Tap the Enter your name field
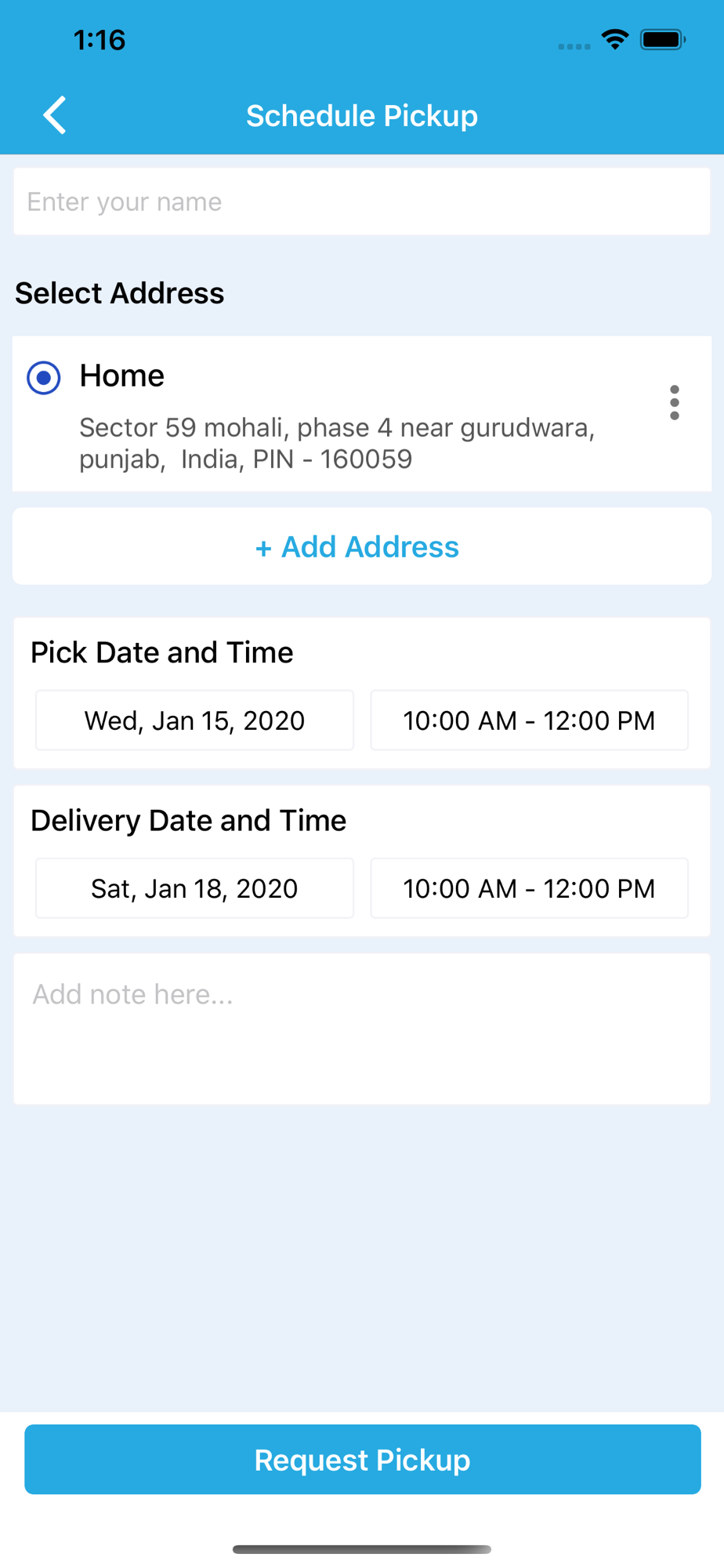Viewport: 724px width, 1568px height. (362, 201)
